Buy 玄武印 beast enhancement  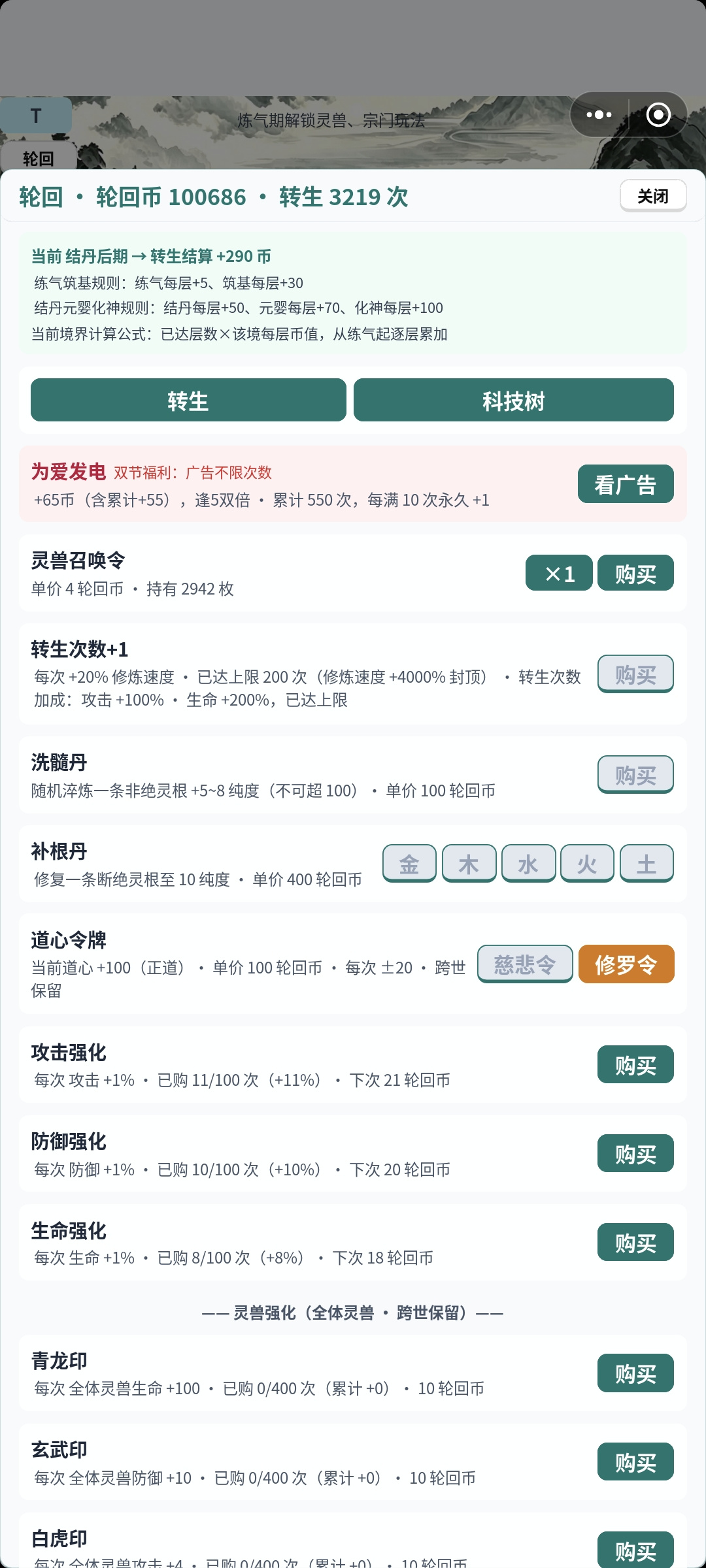[x=635, y=1462]
